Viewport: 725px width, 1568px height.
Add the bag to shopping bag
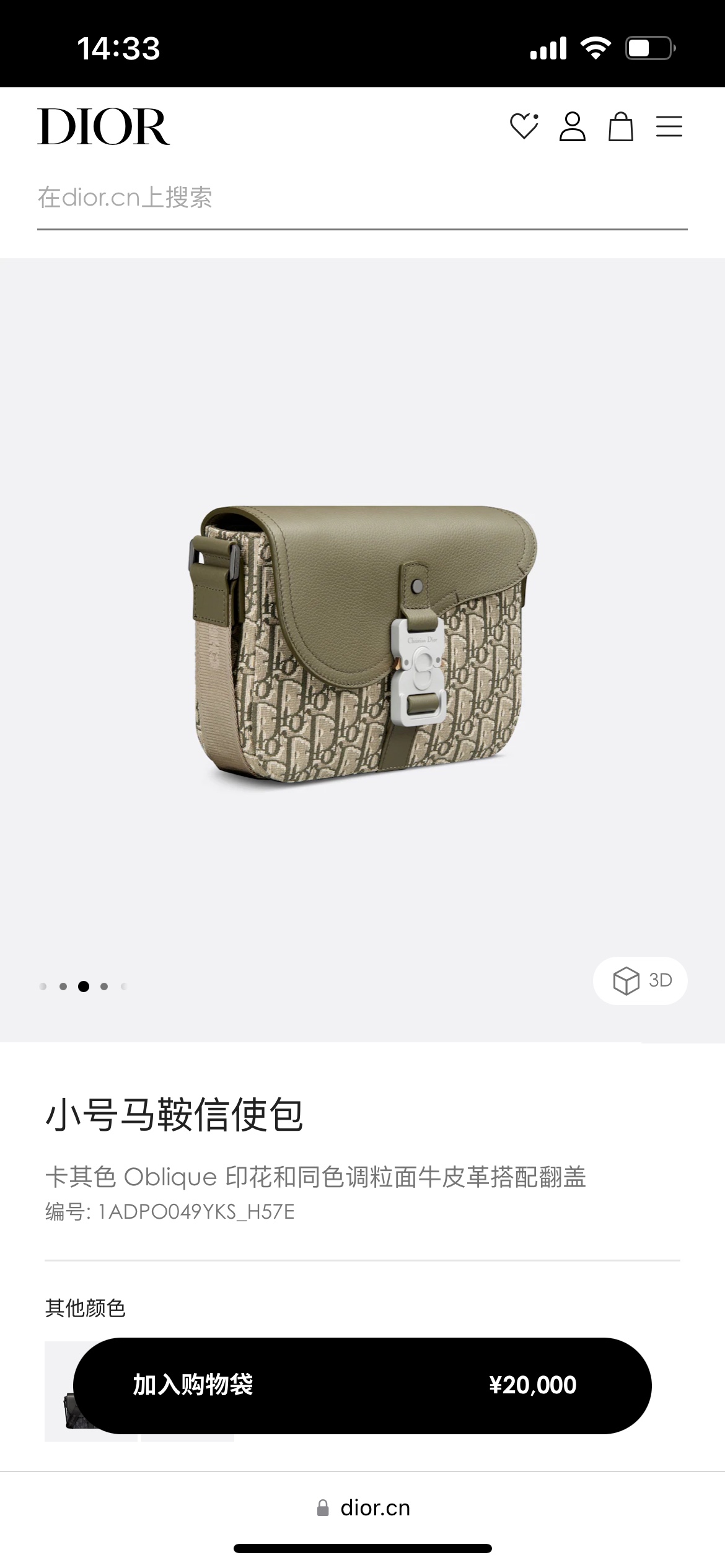(362, 1385)
